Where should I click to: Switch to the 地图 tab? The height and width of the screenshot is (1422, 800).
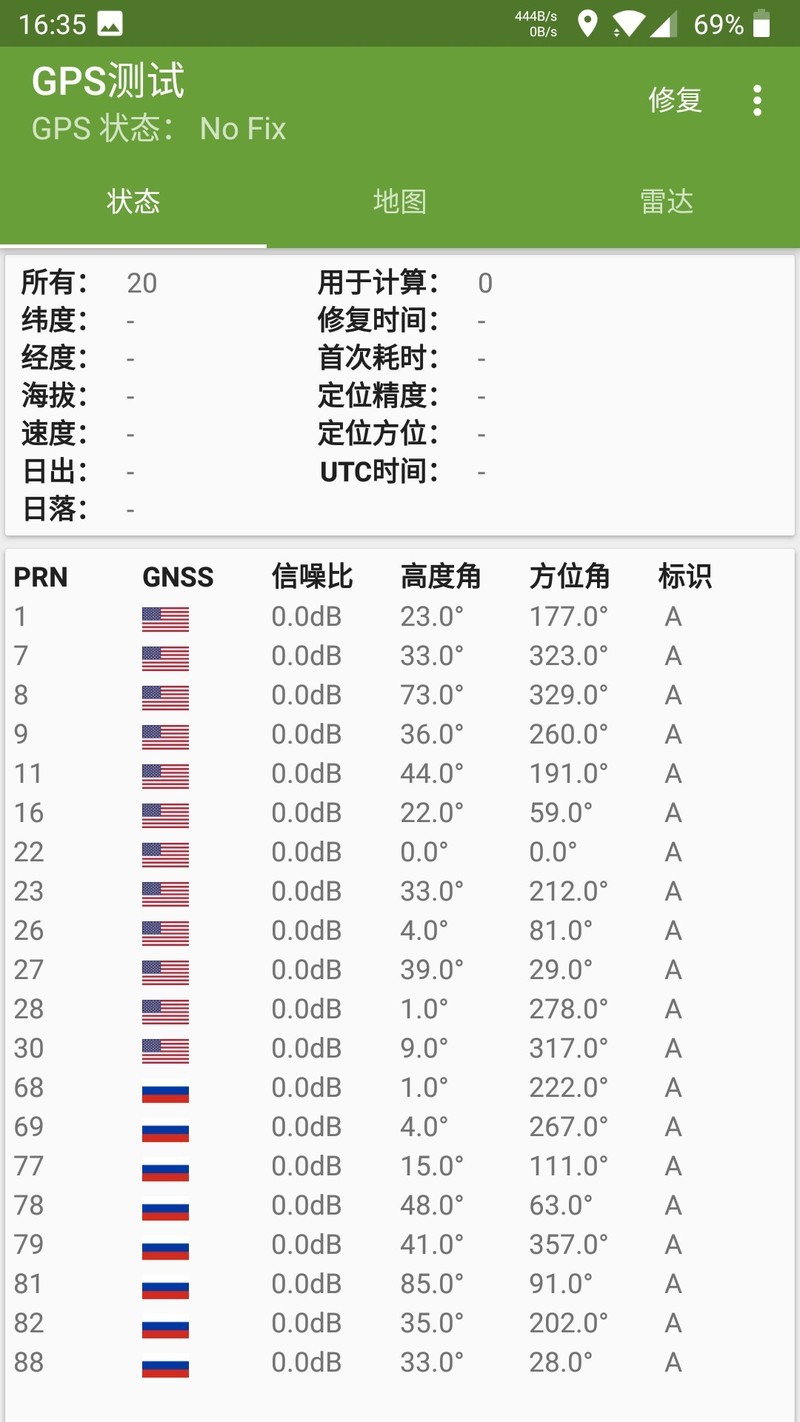click(x=400, y=200)
